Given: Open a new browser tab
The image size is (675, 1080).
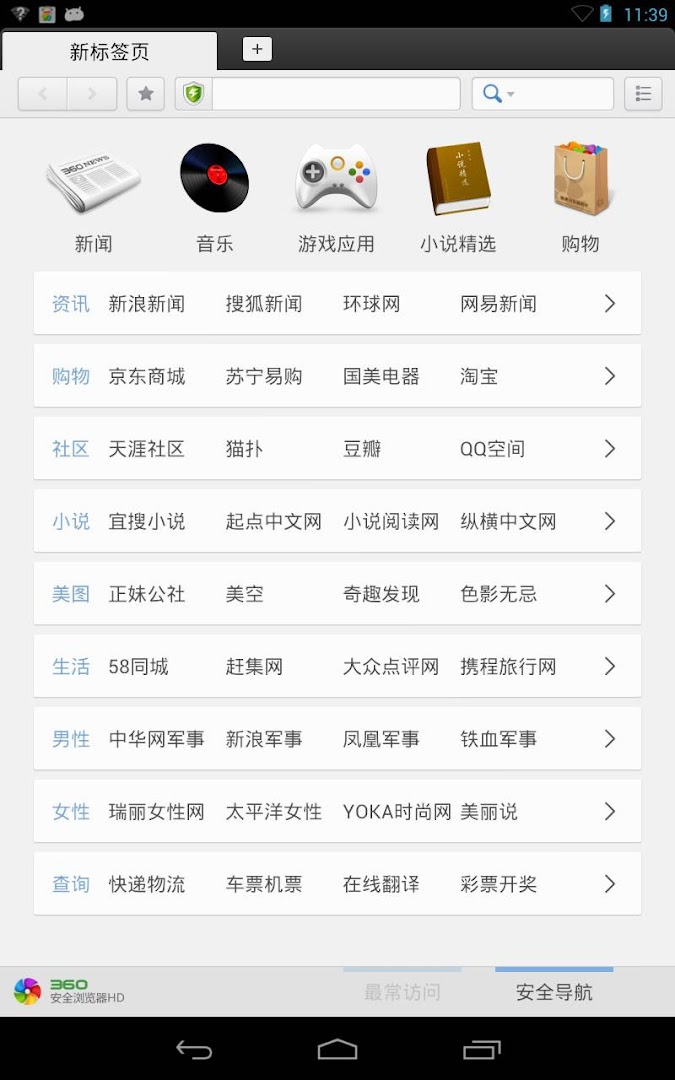Looking at the screenshot, I should pos(257,49).
